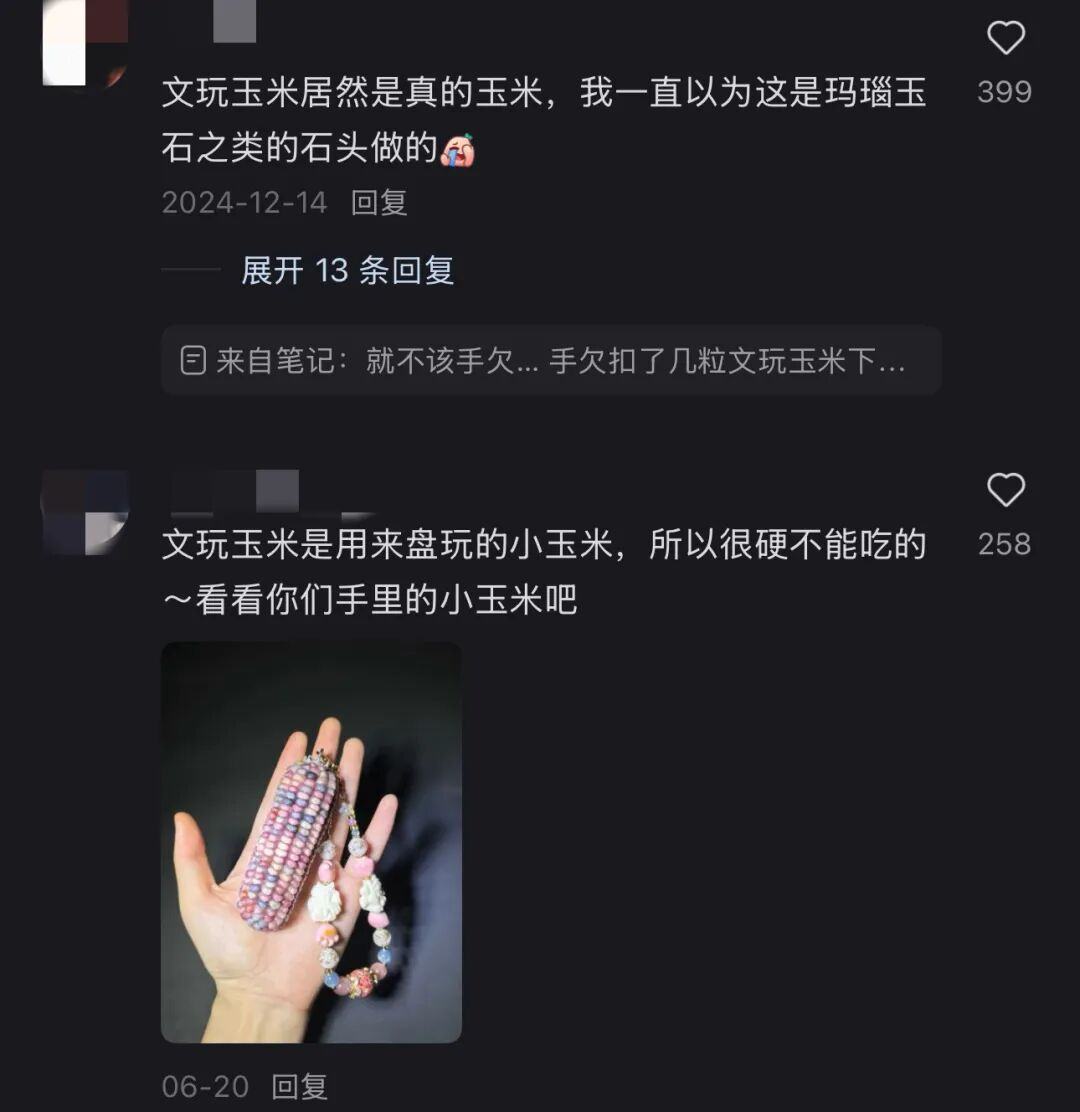
Task: Reply to the comment dated 06-20
Action: [x=300, y=1086]
